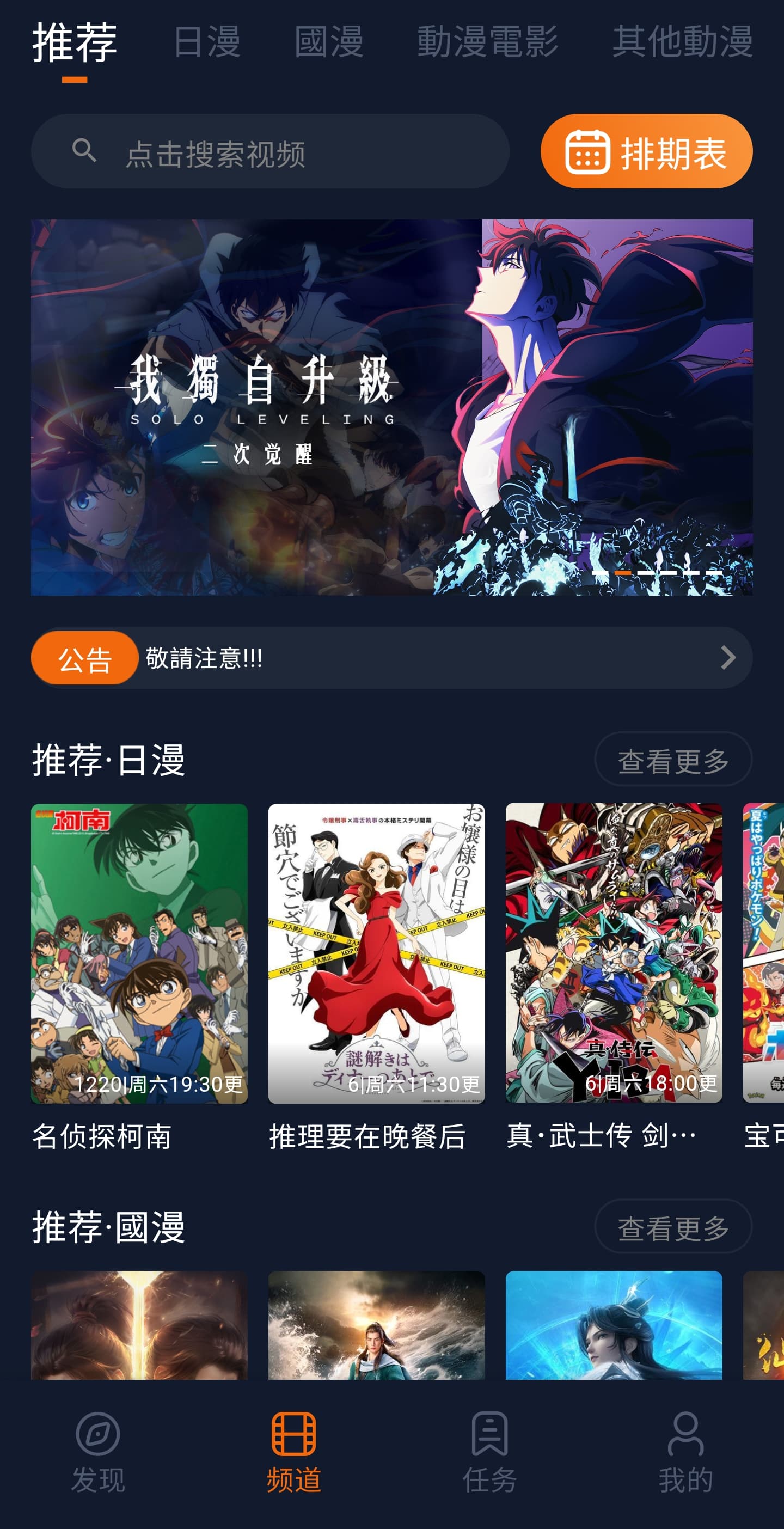Switch to the 國漫 top tab
Viewport: 784px width, 1529px height.
329,41
